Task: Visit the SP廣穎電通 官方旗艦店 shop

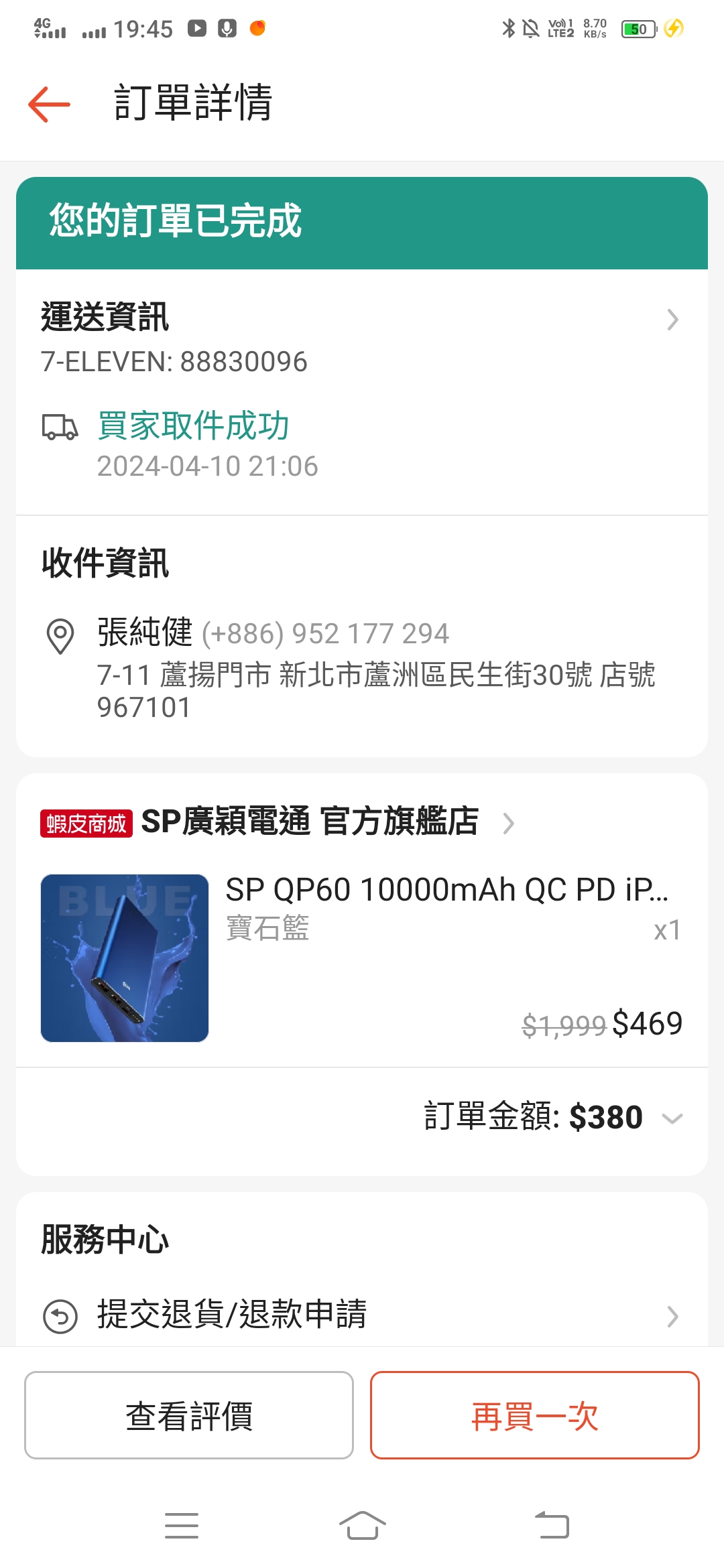Action: pos(310,822)
